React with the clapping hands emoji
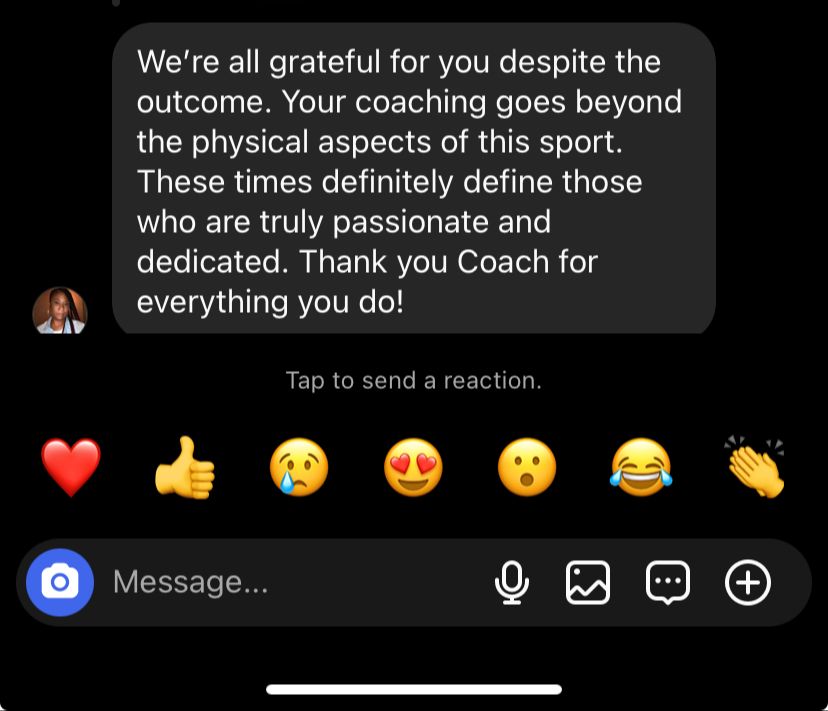828x711 pixels. click(755, 467)
